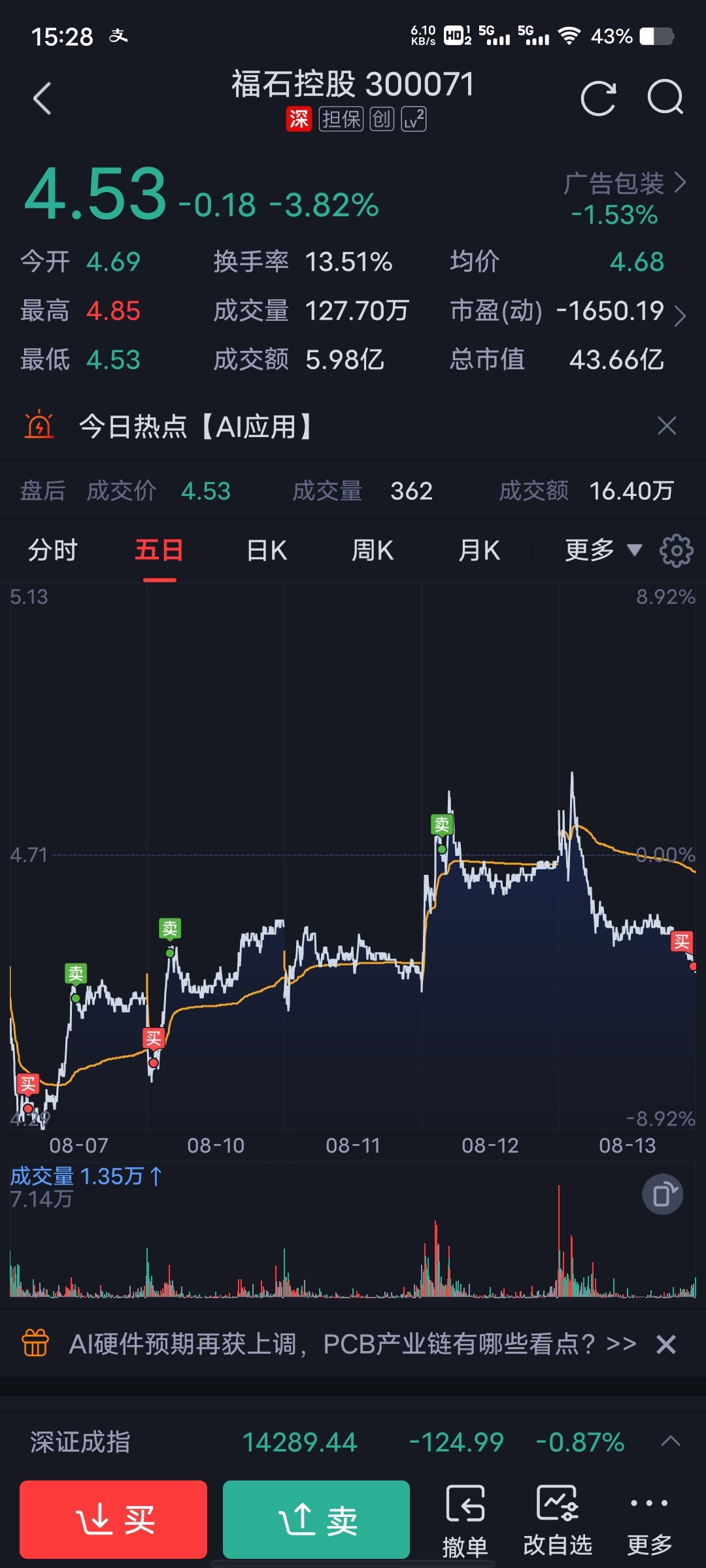Screen dimensions: 706x1568
Task: Refresh the stock quote data
Action: (x=598, y=99)
